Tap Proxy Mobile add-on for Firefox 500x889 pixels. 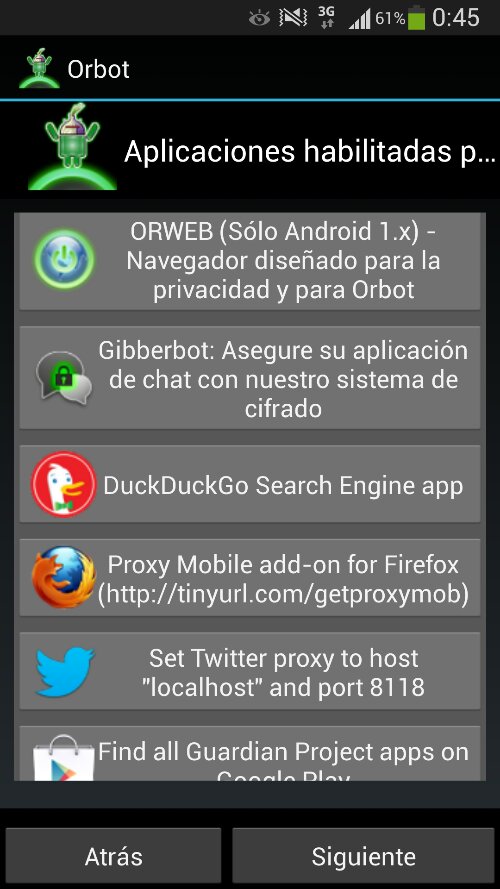pos(249,578)
